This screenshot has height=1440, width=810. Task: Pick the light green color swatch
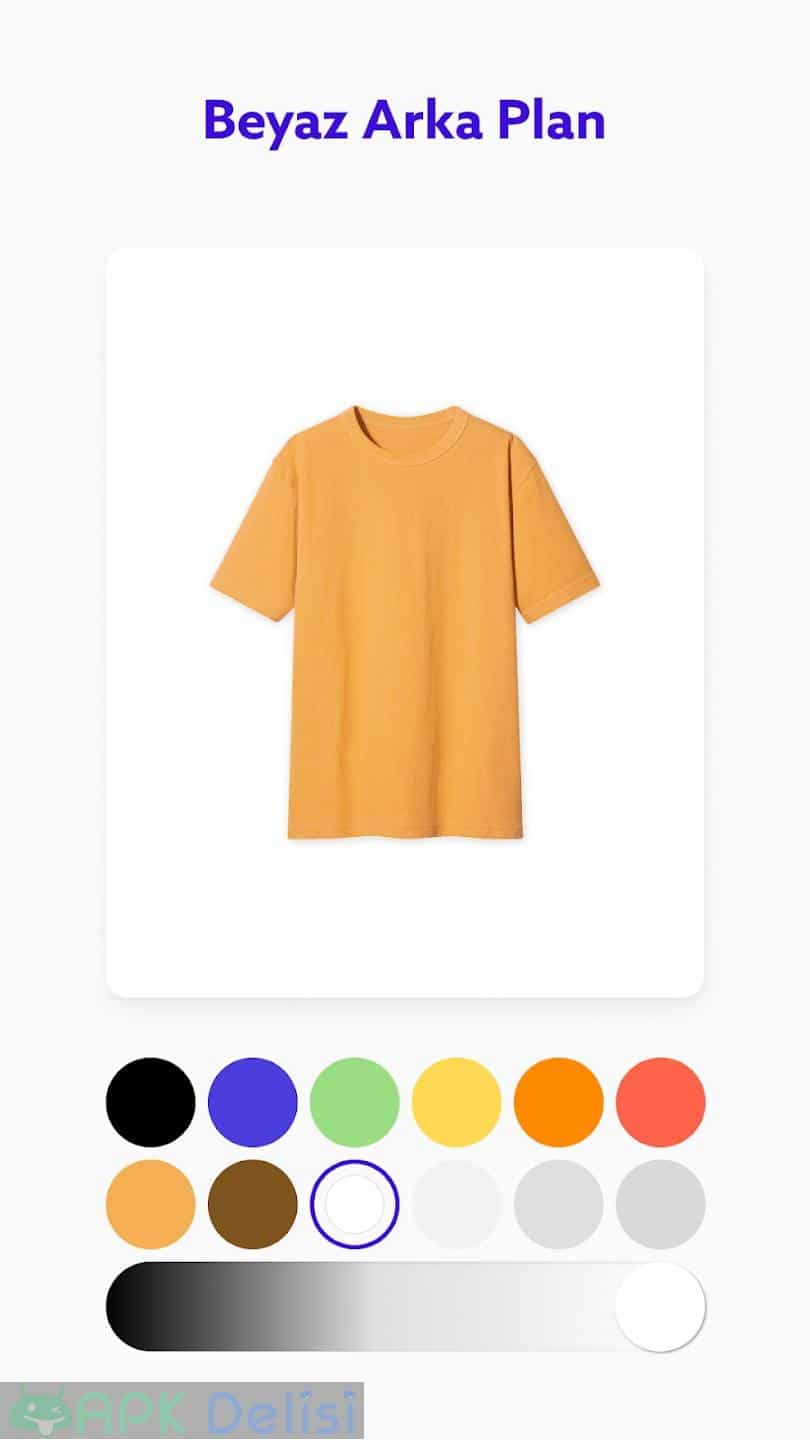coord(354,1102)
